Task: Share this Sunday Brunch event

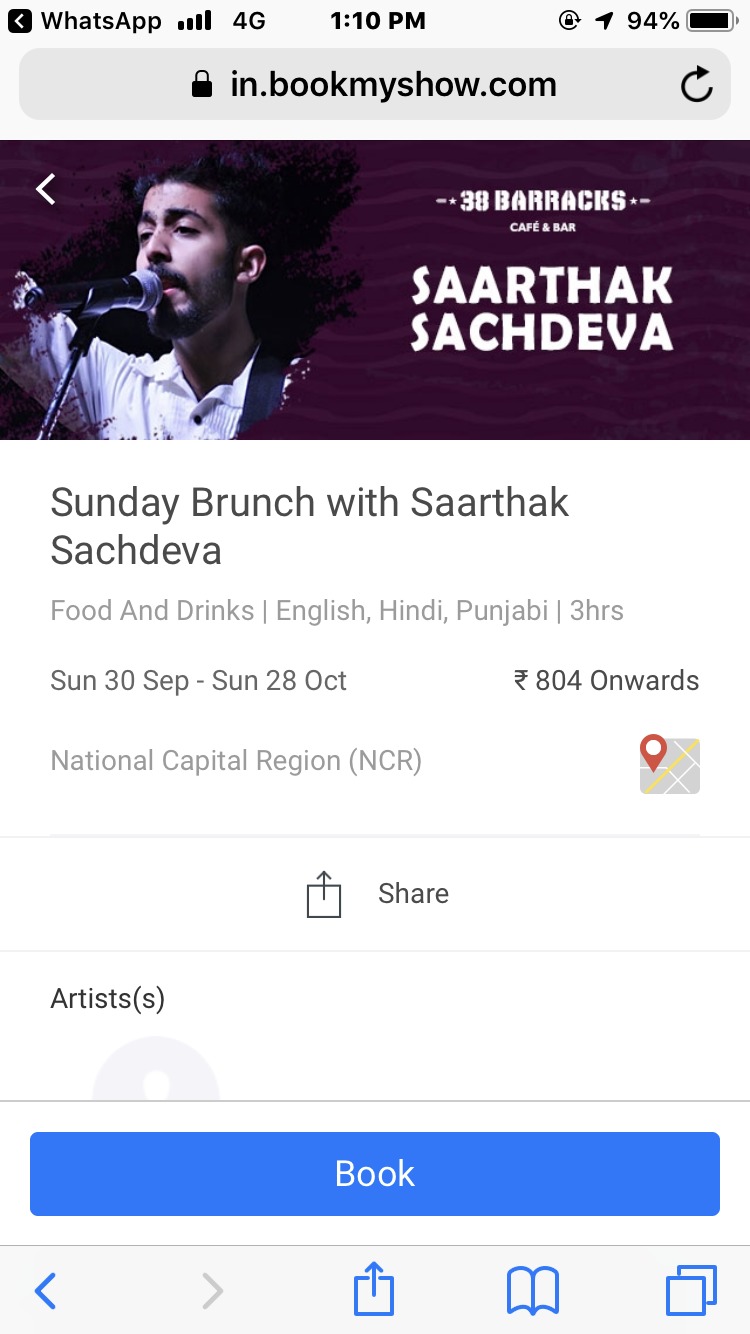Action: tap(376, 893)
